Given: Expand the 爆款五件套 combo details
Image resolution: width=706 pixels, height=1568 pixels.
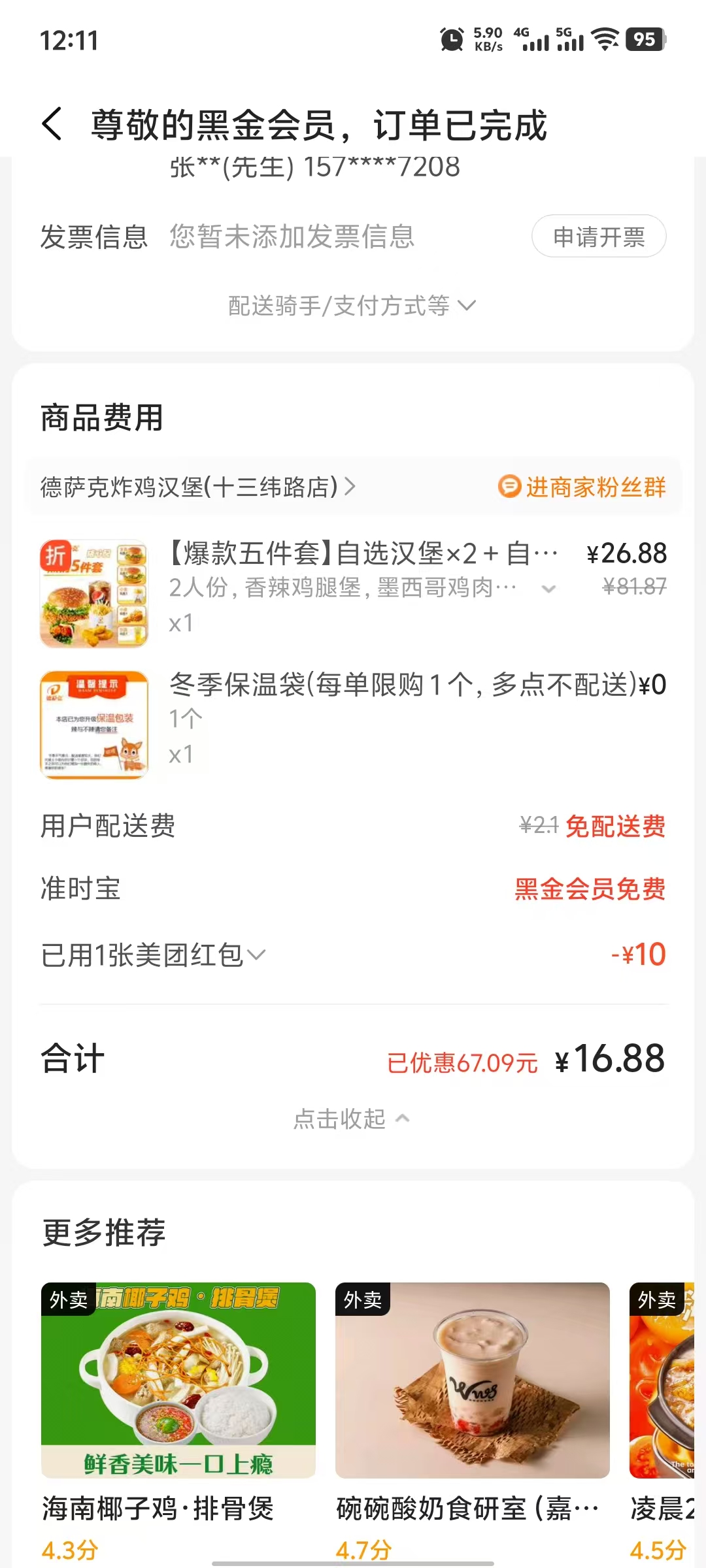Looking at the screenshot, I should [549, 589].
